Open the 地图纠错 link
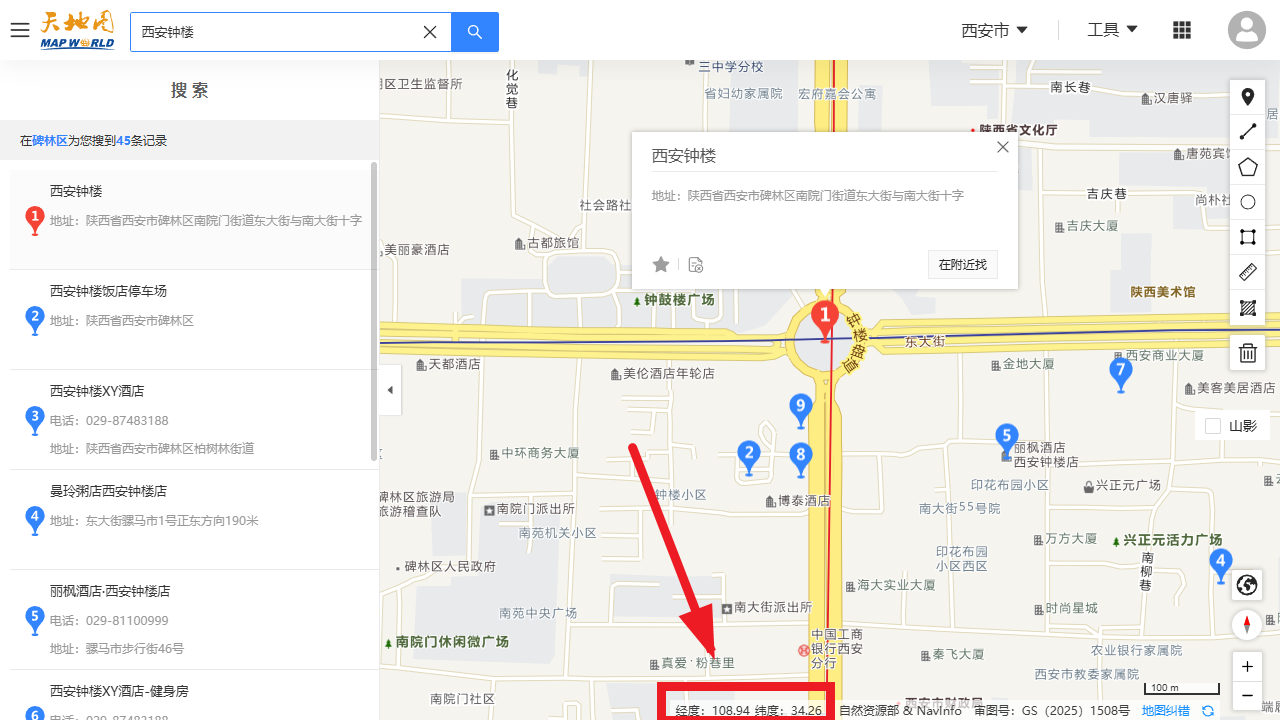1280x720 pixels. point(1166,711)
